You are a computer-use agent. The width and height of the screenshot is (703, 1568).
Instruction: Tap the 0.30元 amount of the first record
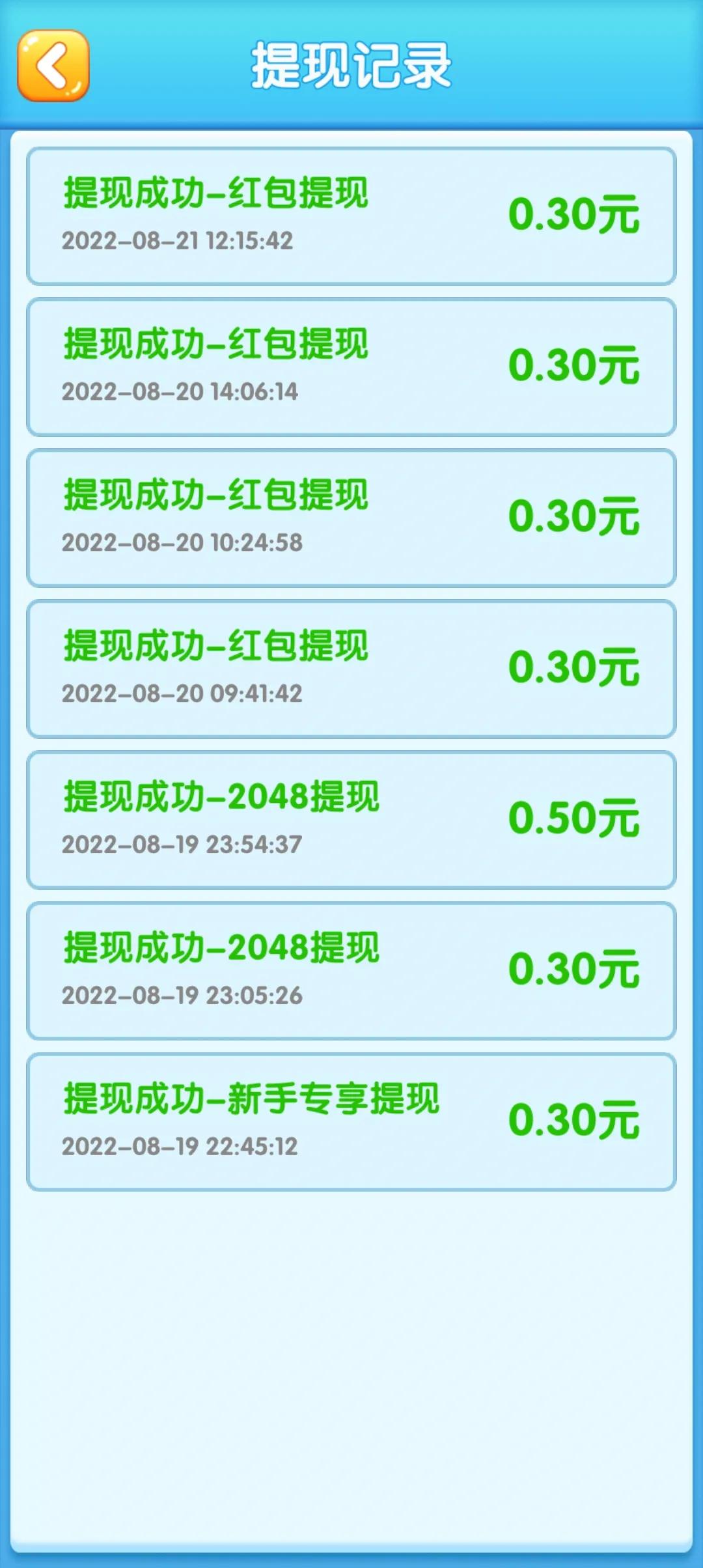click(575, 214)
